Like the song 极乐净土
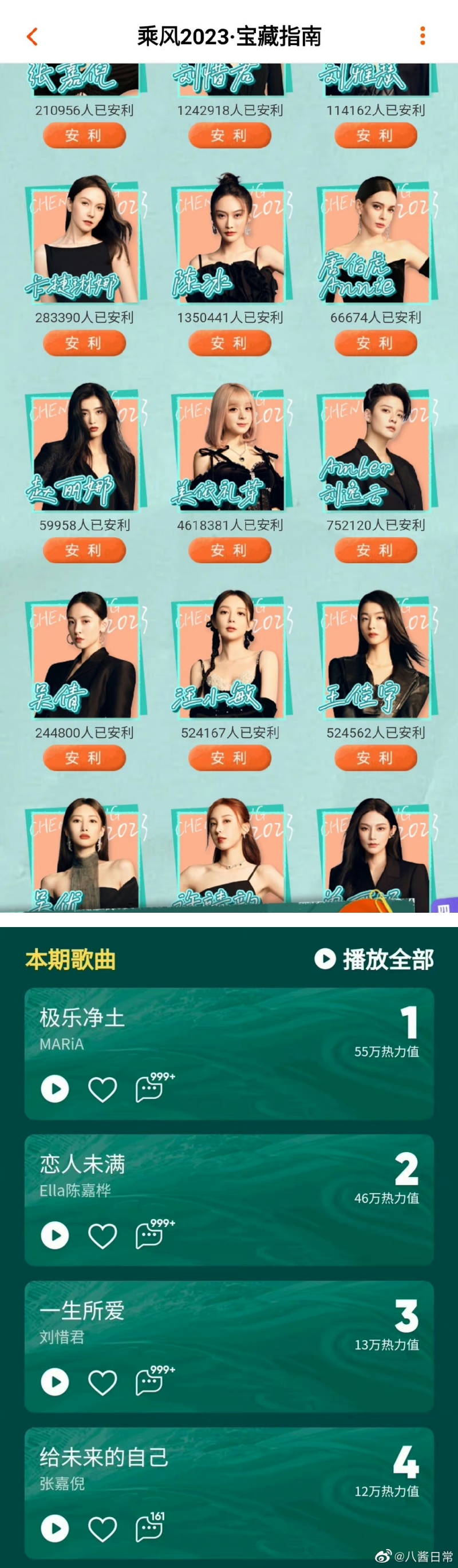Image resolution: width=458 pixels, height=1568 pixels. coord(102,1089)
